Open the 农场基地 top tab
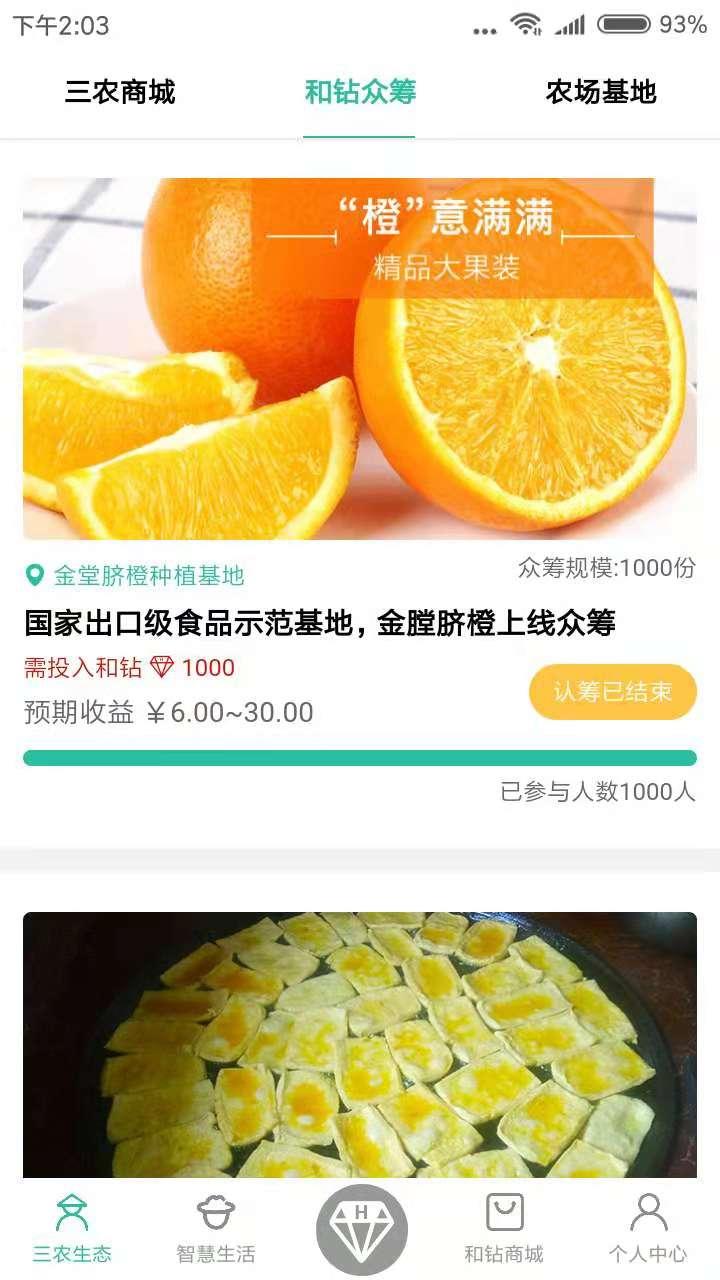Image resolution: width=720 pixels, height=1280 pixels. tap(600, 93)
